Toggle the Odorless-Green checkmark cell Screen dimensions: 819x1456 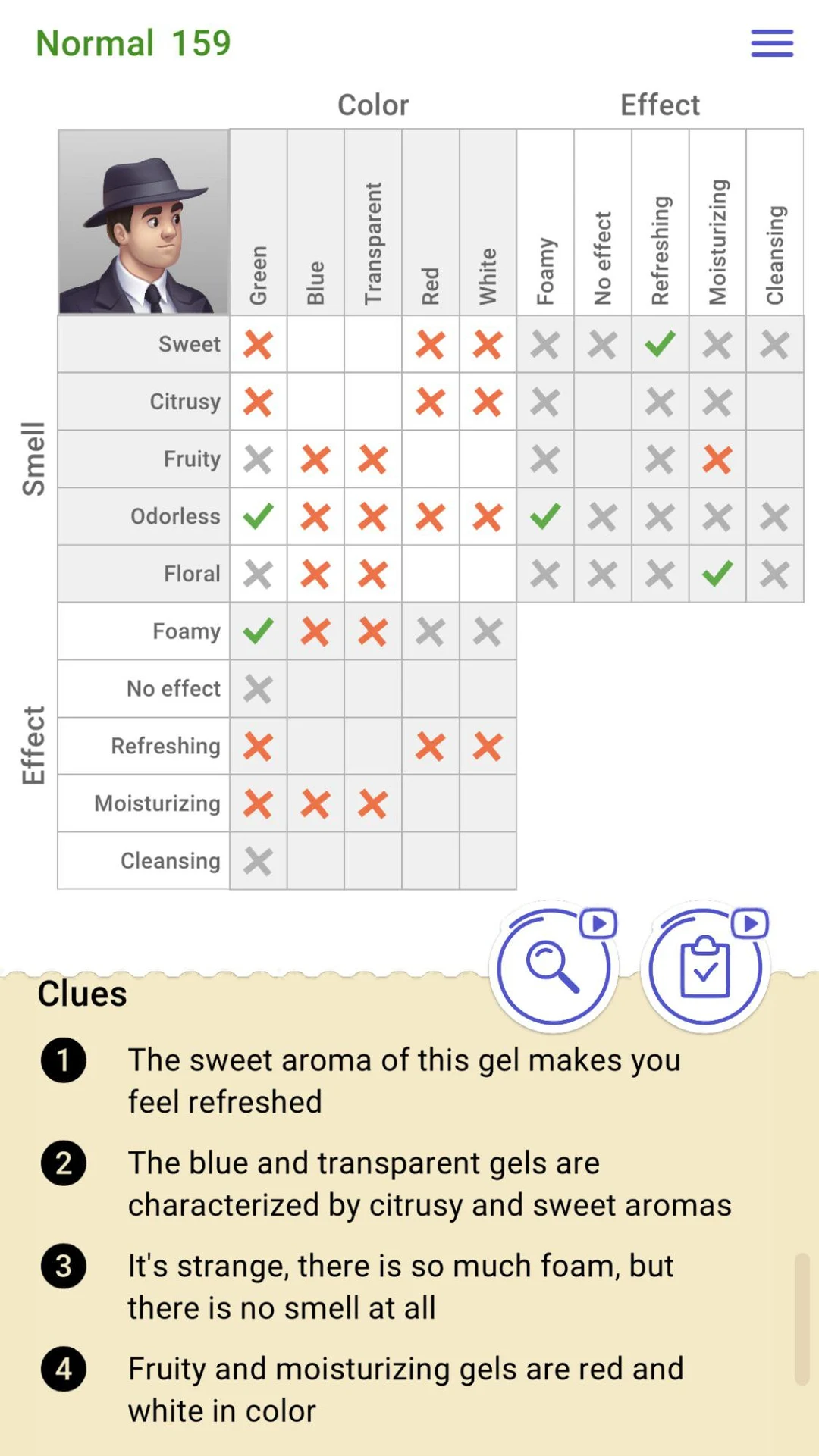[258, 516]
